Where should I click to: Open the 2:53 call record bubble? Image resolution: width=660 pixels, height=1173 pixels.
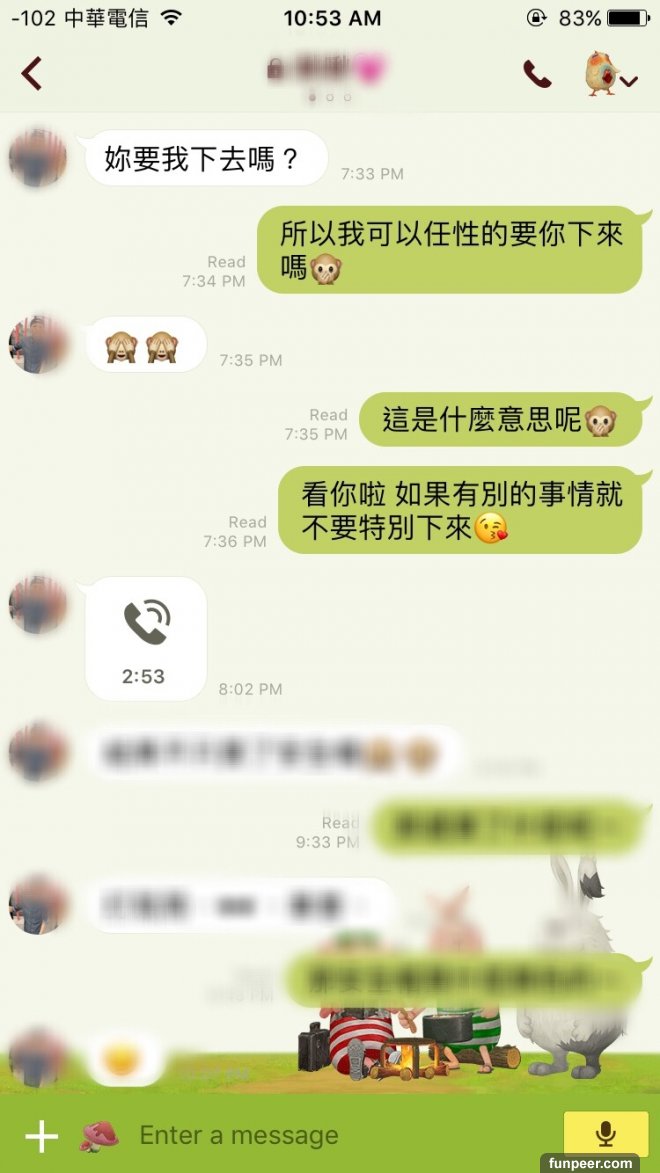pyautogui.click(x=146, y=638)
